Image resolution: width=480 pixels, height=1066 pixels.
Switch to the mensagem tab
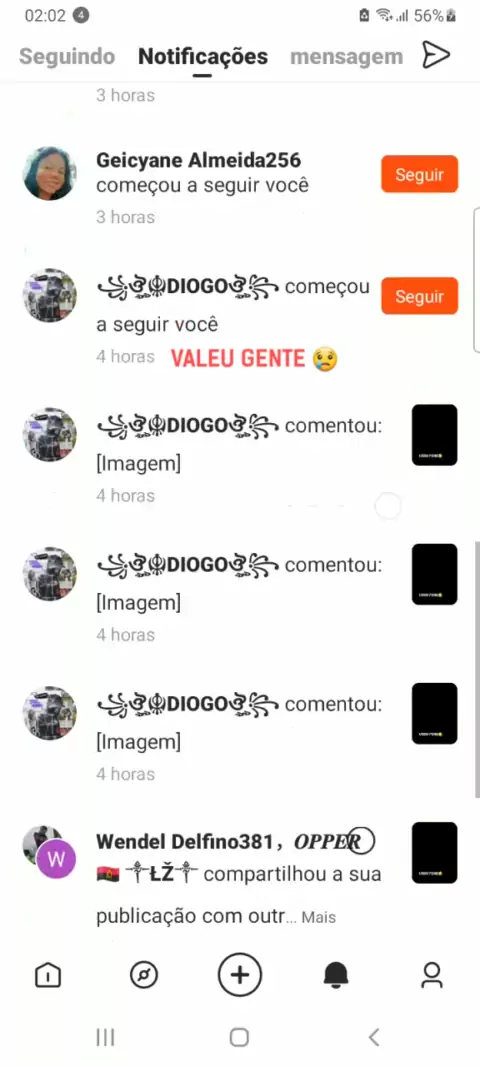tap(347, 56)
